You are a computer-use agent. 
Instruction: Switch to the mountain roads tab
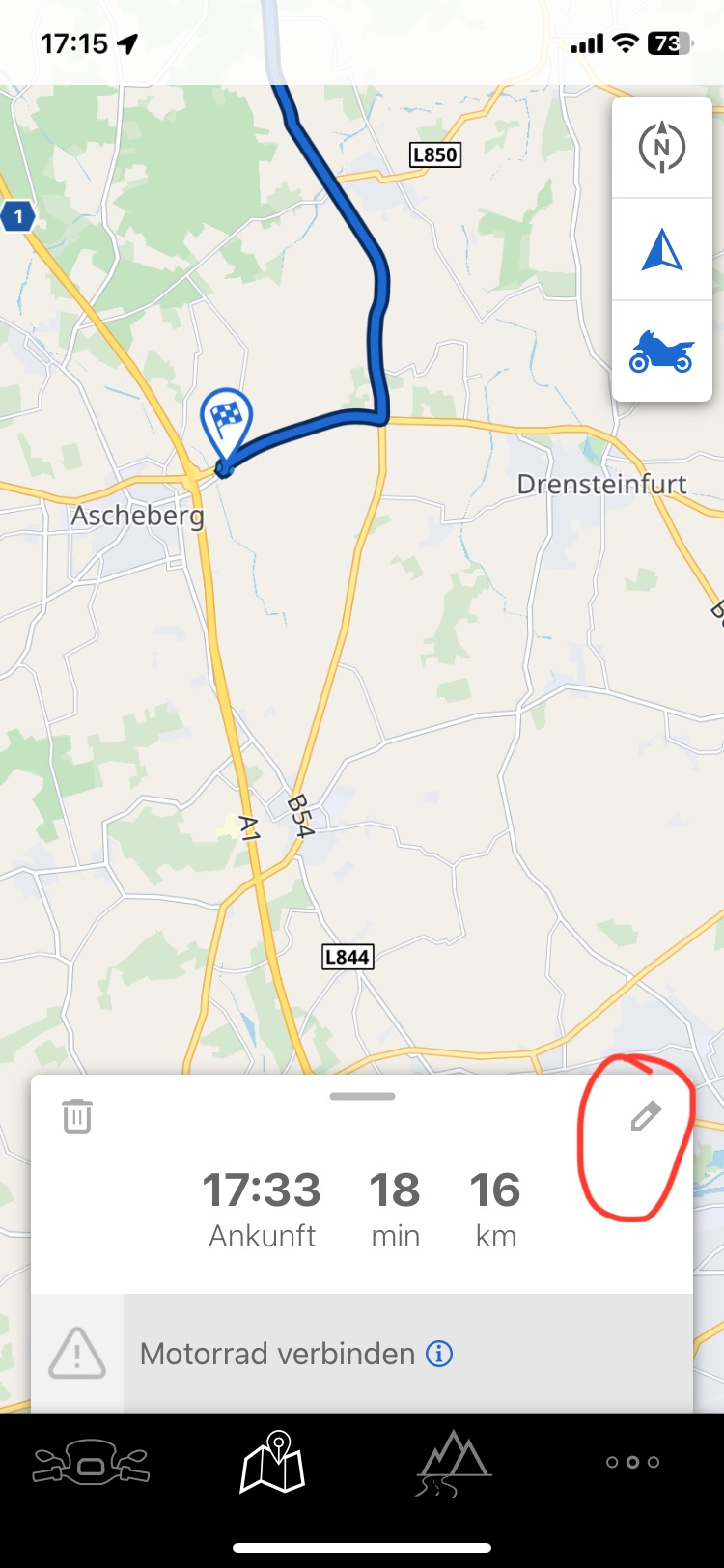coord(453,1464)
